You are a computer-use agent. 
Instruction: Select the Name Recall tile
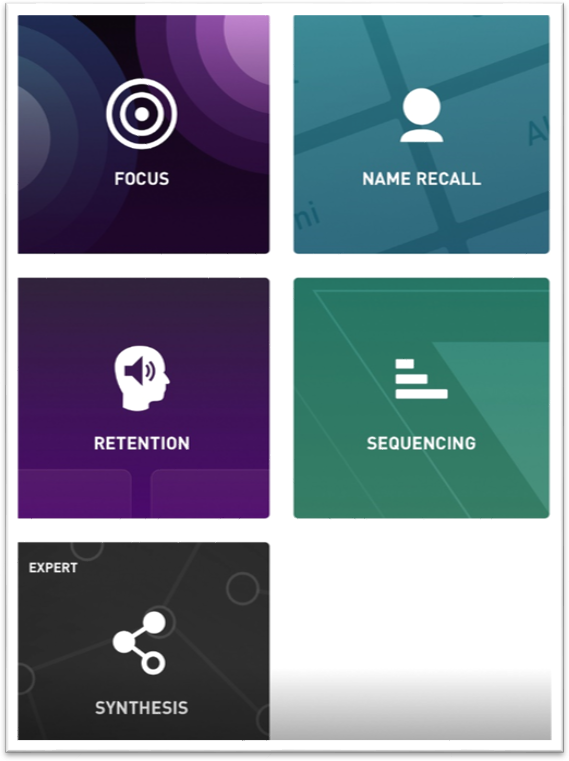tap(421, 134)
